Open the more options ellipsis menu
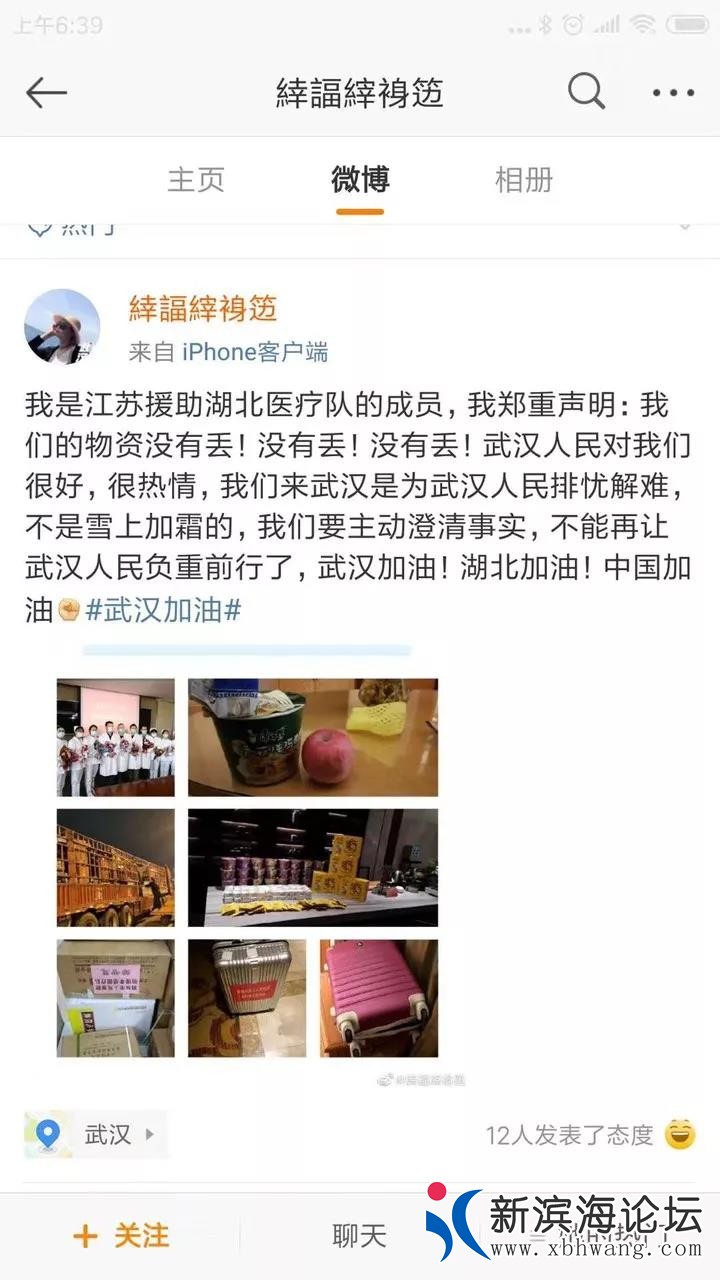Screen dimensions: 720x1280 click(673, 91)
